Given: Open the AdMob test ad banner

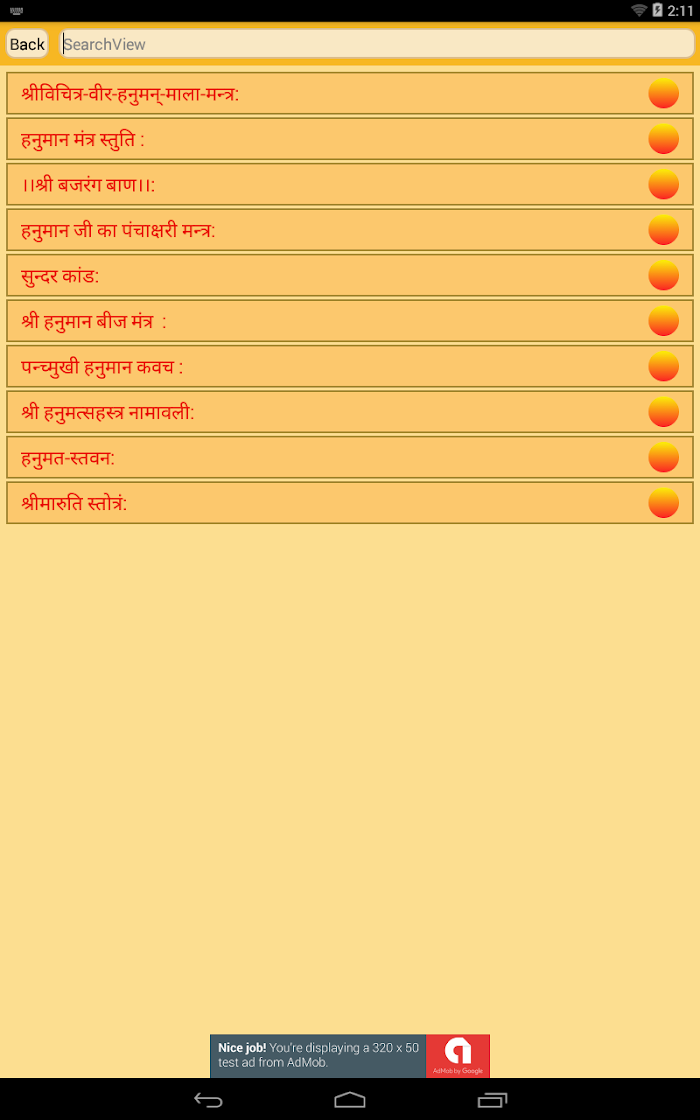Looking at the screenshot, I should pyautogui.click(x=350, y=1056).
